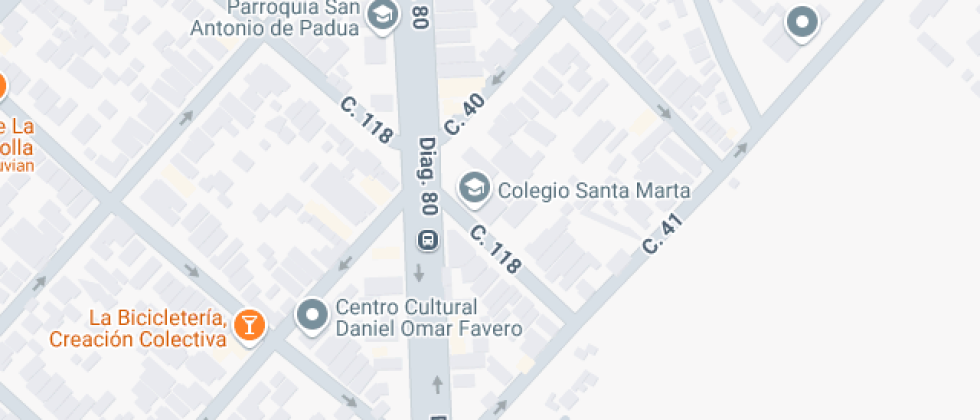Select Centro Cultural Daniel Omar Favero marker
The width and height of the screenshot is (980, 420).
point(314,316)
